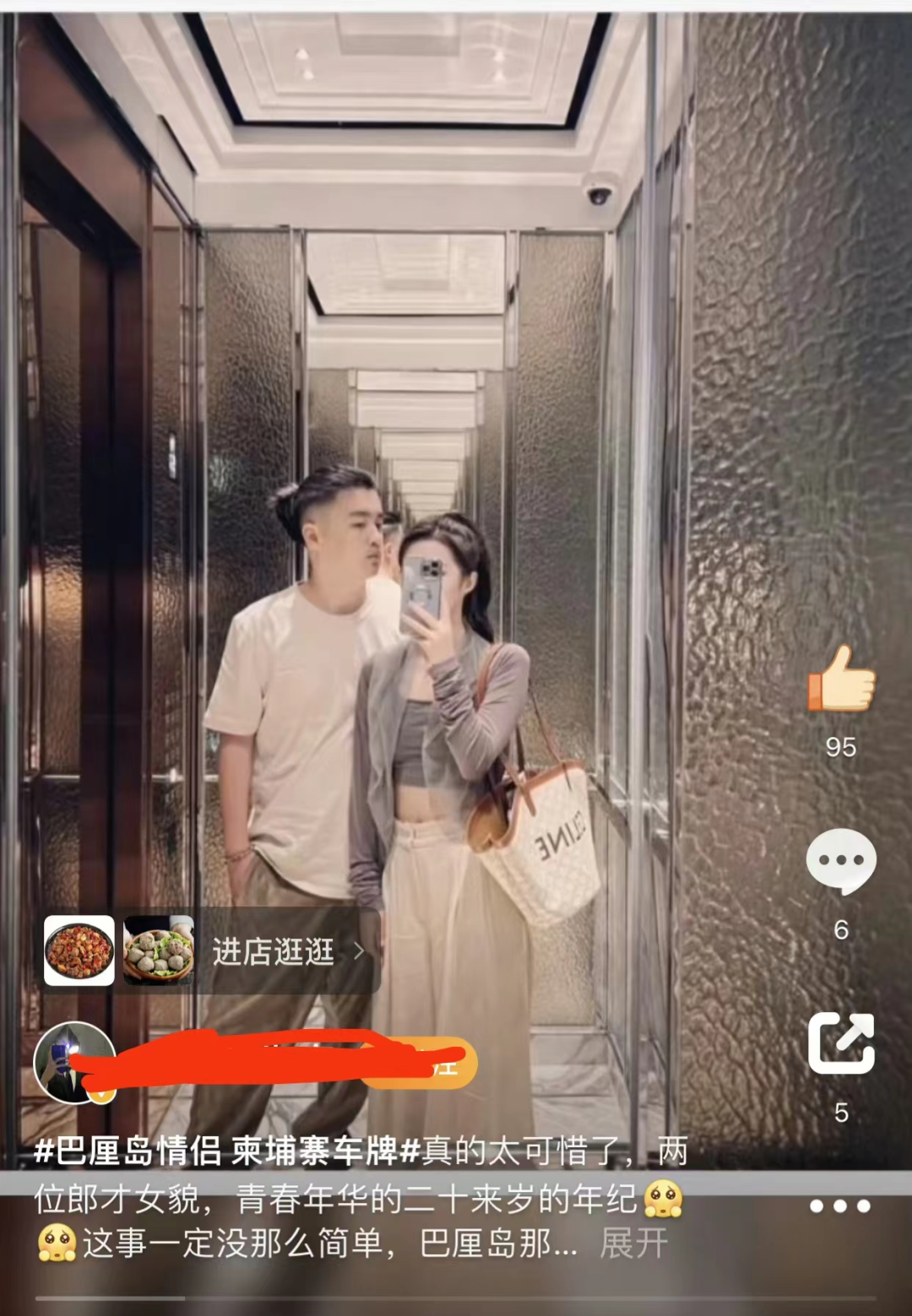Open the three-dot more options menu

(839, 1205)
